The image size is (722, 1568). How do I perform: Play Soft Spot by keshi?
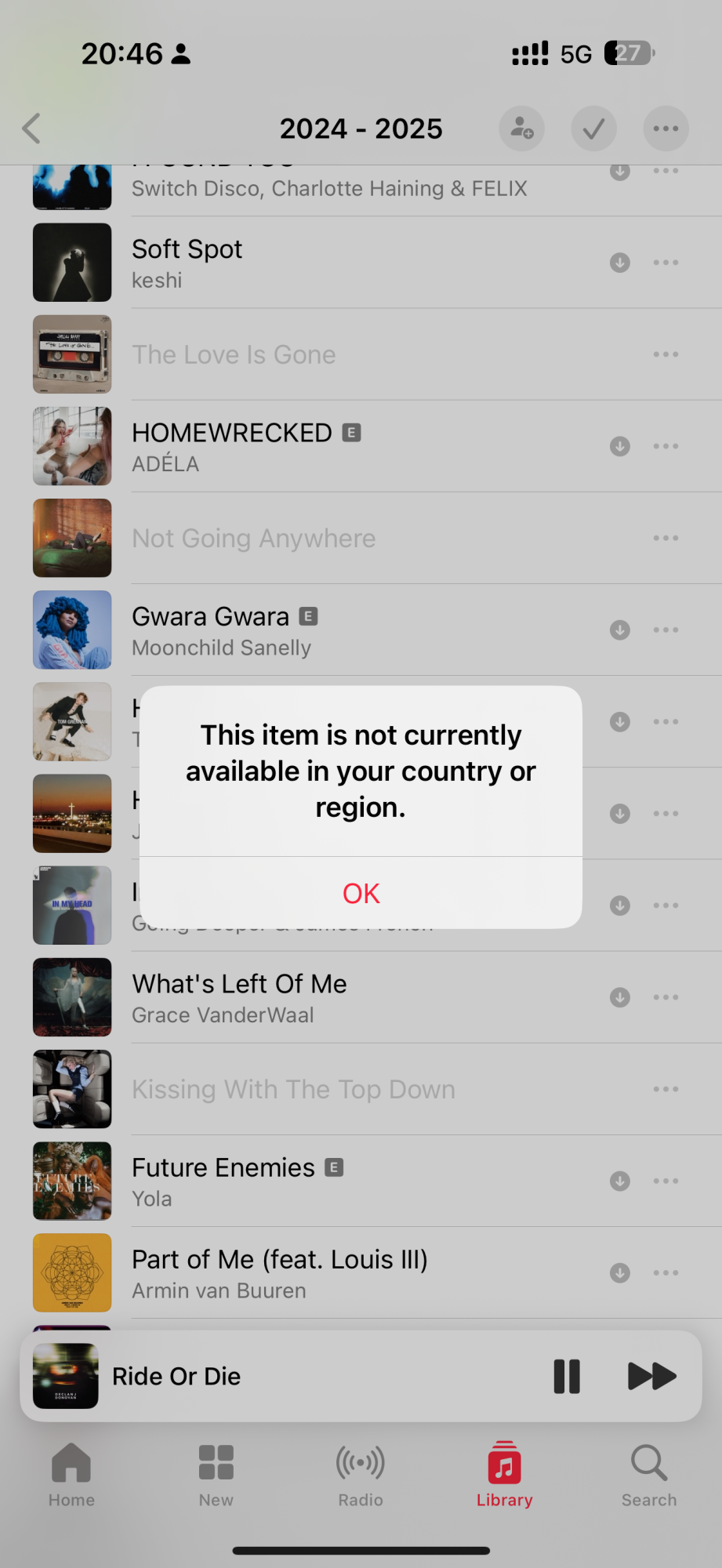coord(314,263)
